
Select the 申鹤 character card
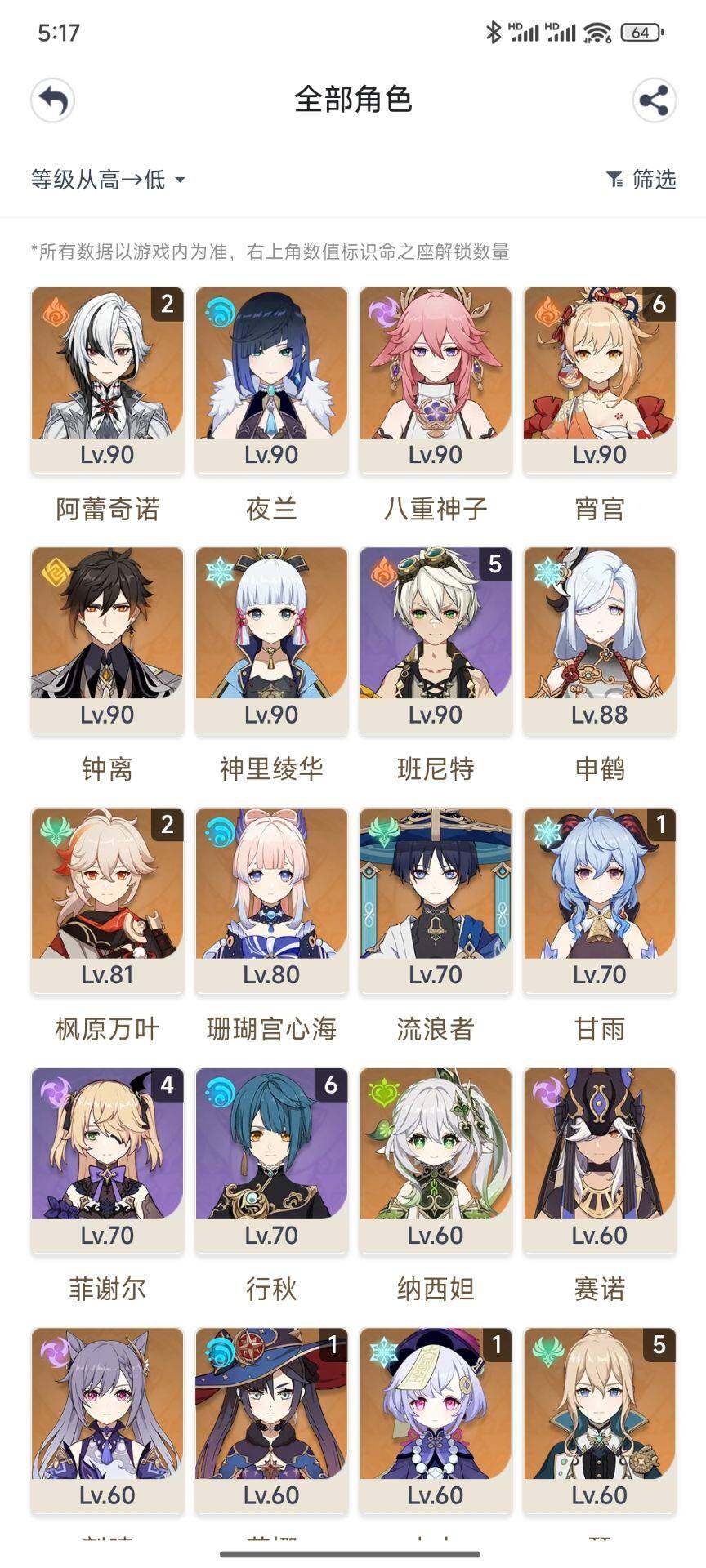[x=600, y=639]
